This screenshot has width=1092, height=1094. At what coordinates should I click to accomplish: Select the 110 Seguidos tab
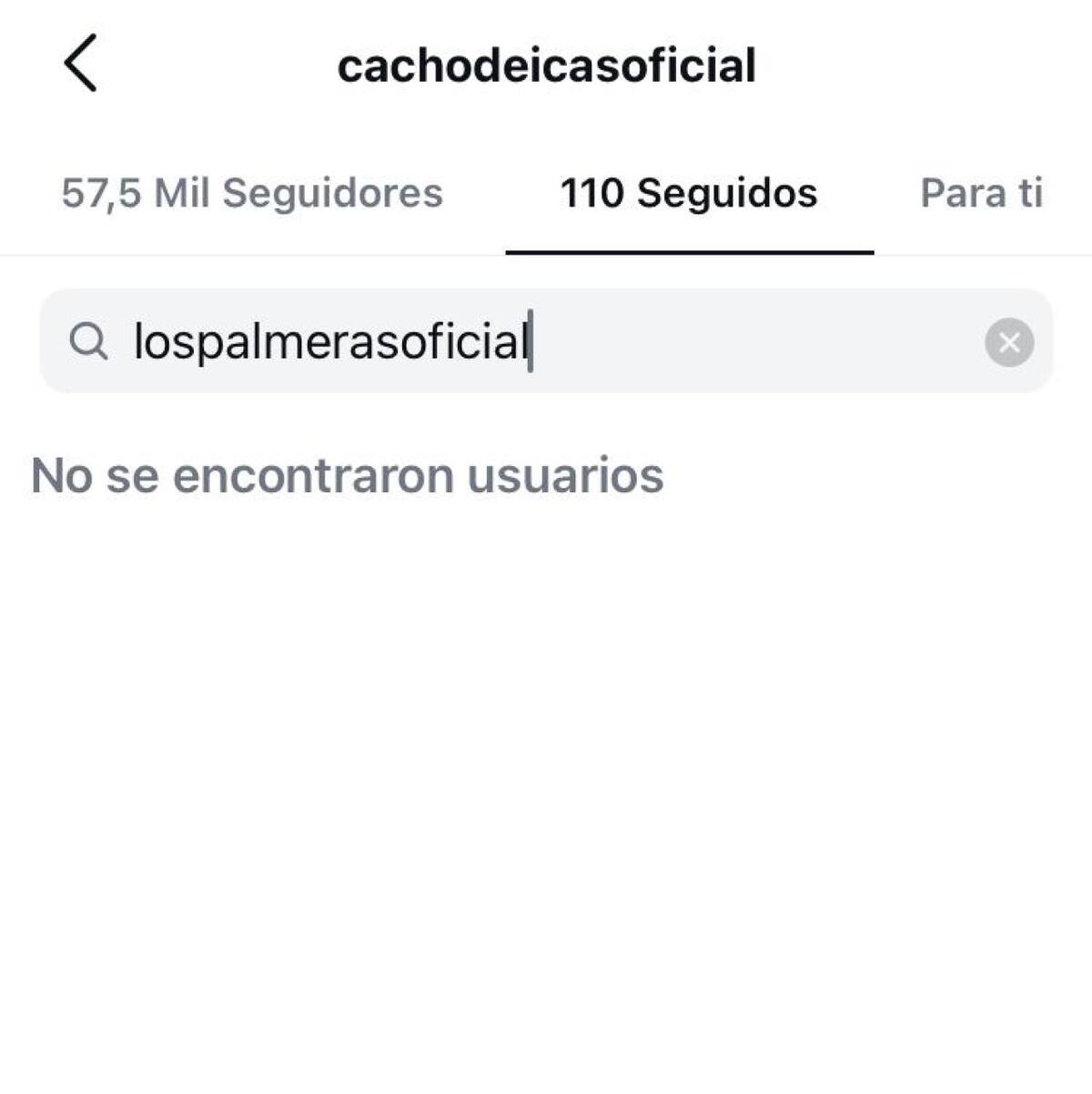pos(689,193)
